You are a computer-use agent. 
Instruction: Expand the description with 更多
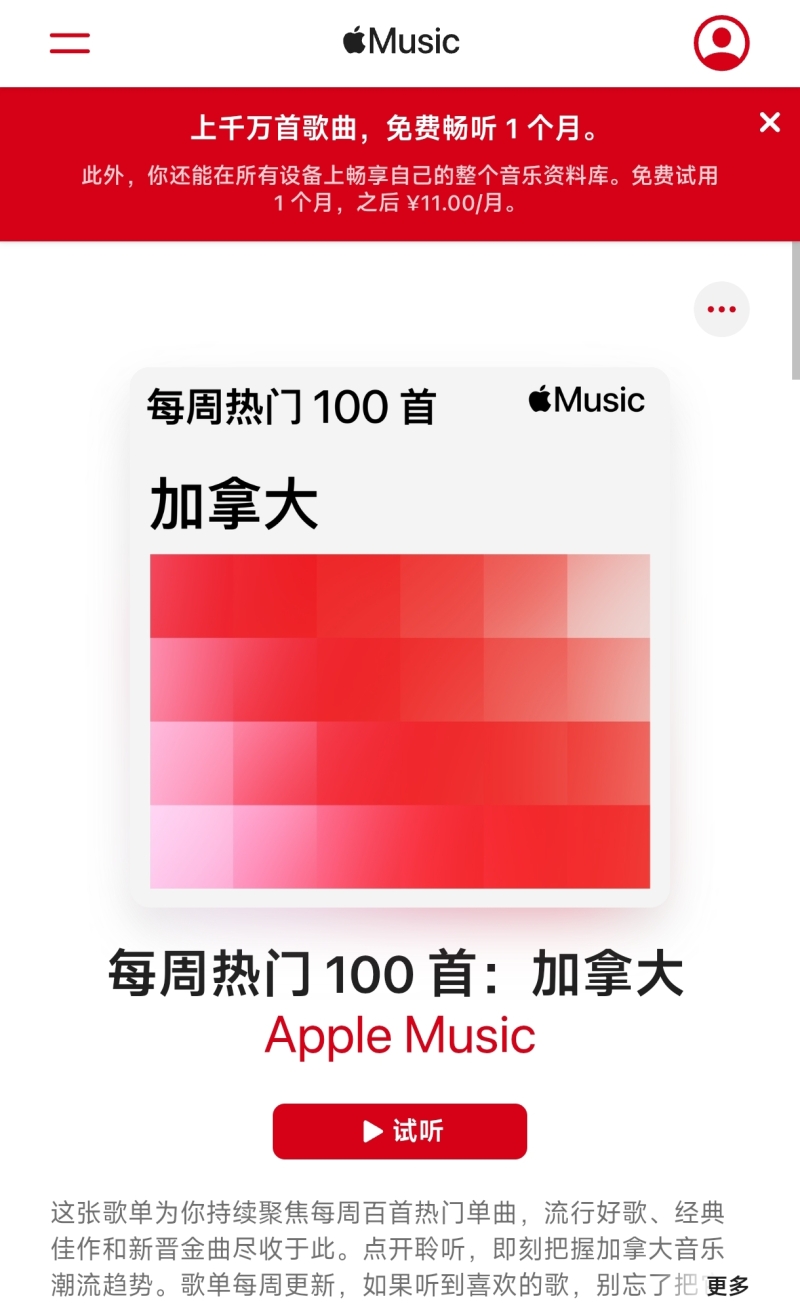(x=727, y=1286)
